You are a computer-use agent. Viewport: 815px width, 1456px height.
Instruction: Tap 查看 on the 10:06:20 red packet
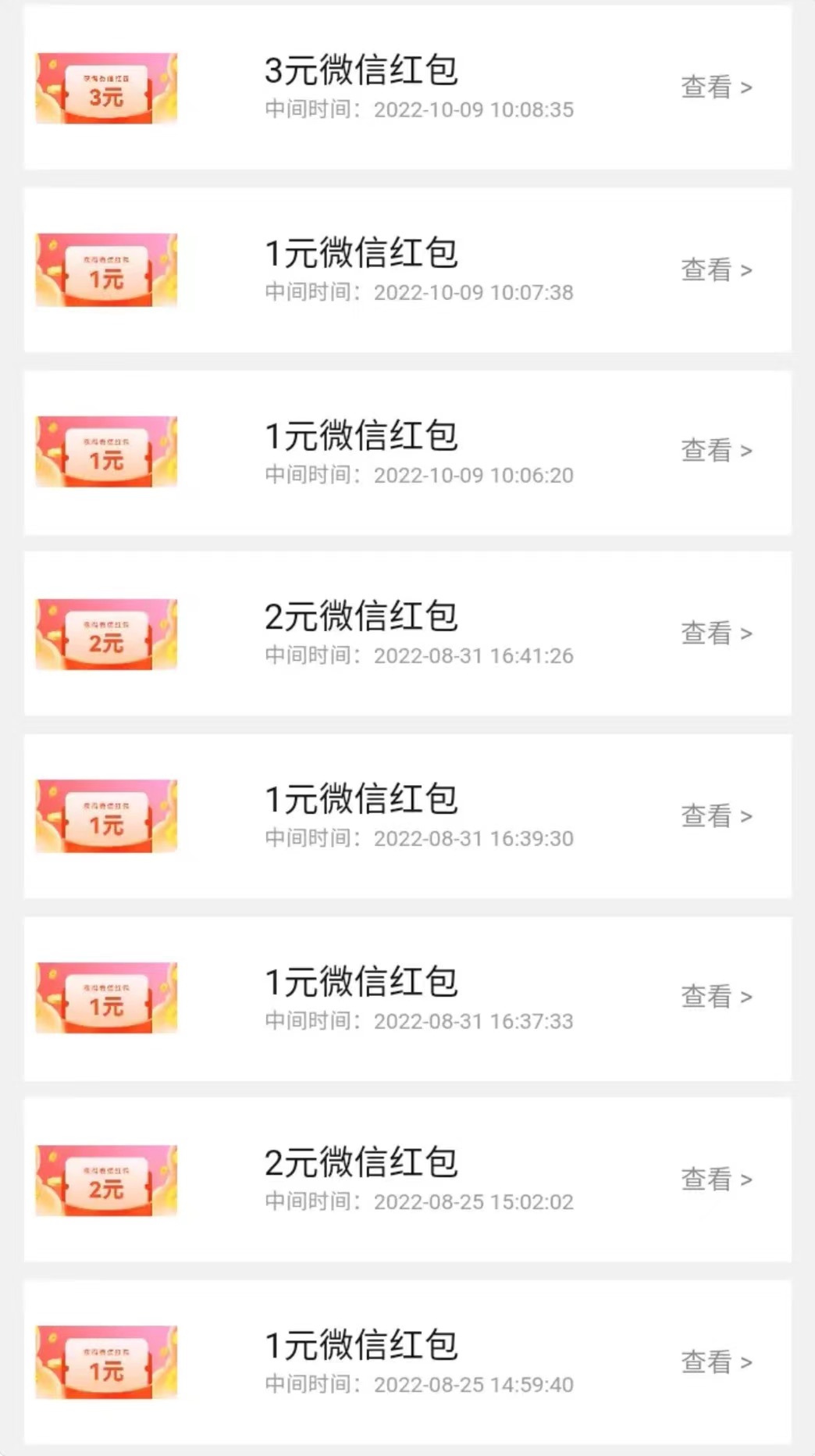click(x=716, y=451)
